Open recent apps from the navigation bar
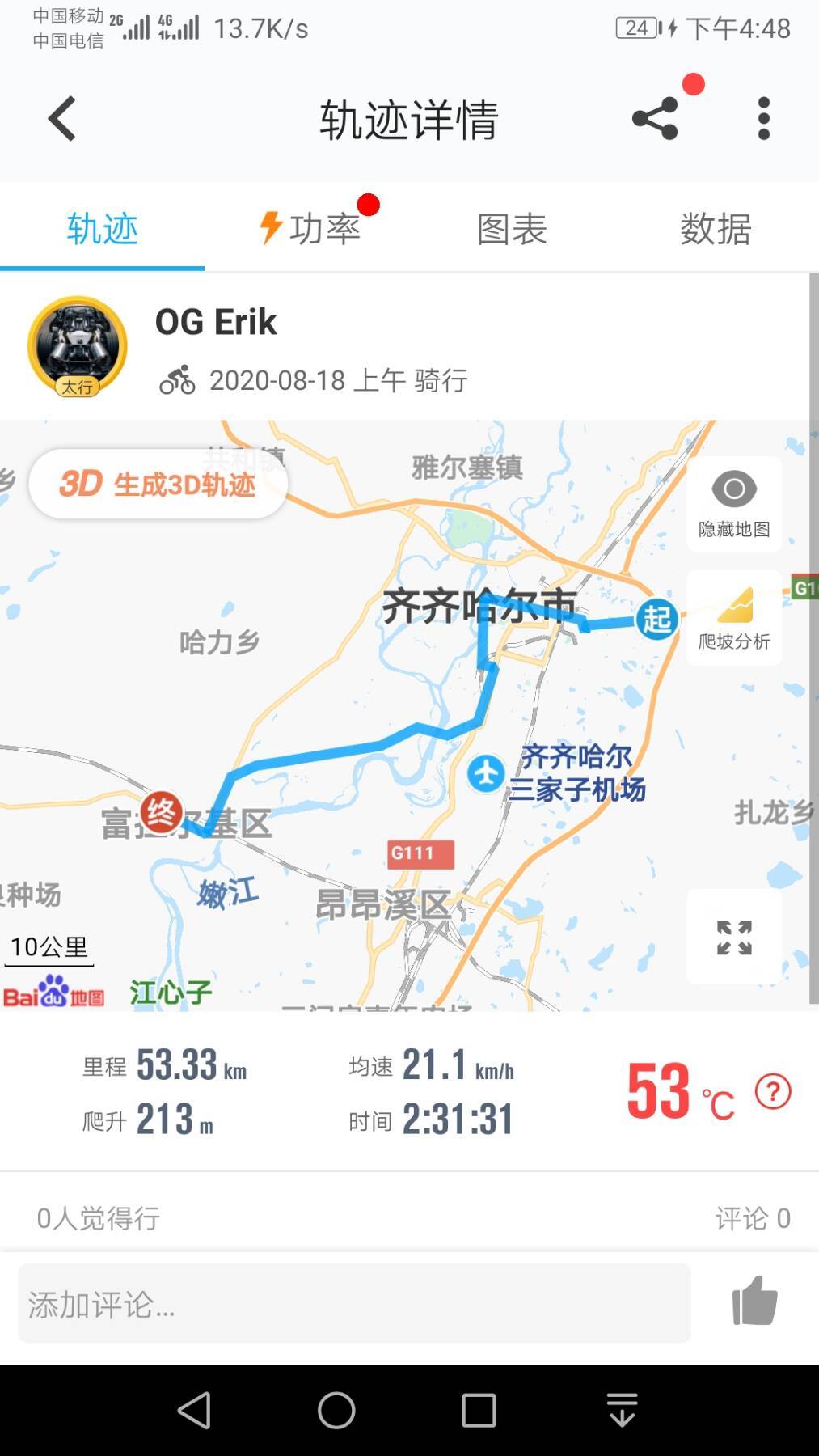The height and width of the screenshot is (1456, 819). (x=479, y=1411)
